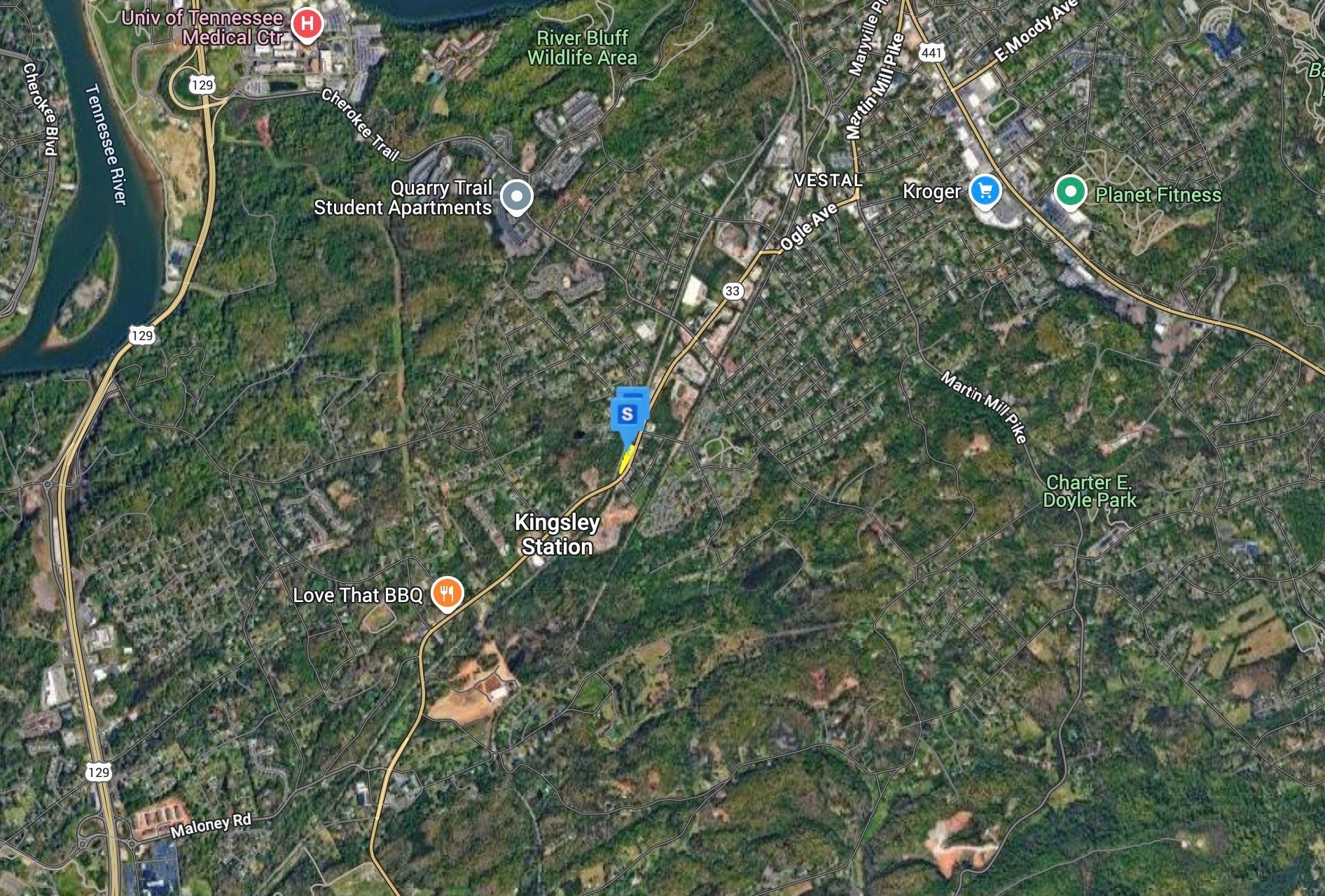The width and height of the screenshot is (1325, 896).
Task: Select the Quarry Trail Student Apartments pin
Action: (x=518, y=196)
